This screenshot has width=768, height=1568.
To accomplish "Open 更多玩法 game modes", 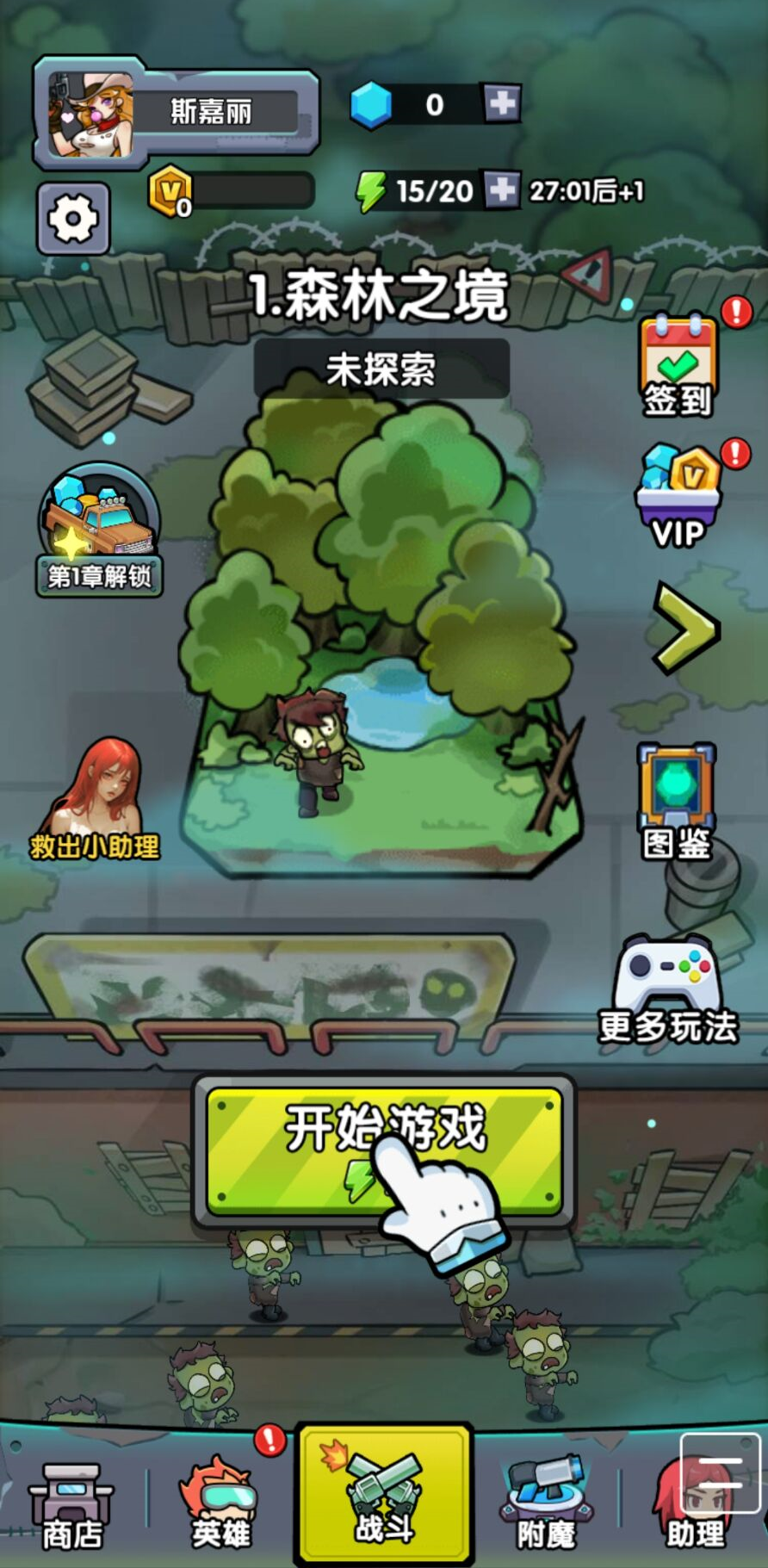I will (670, 990).
